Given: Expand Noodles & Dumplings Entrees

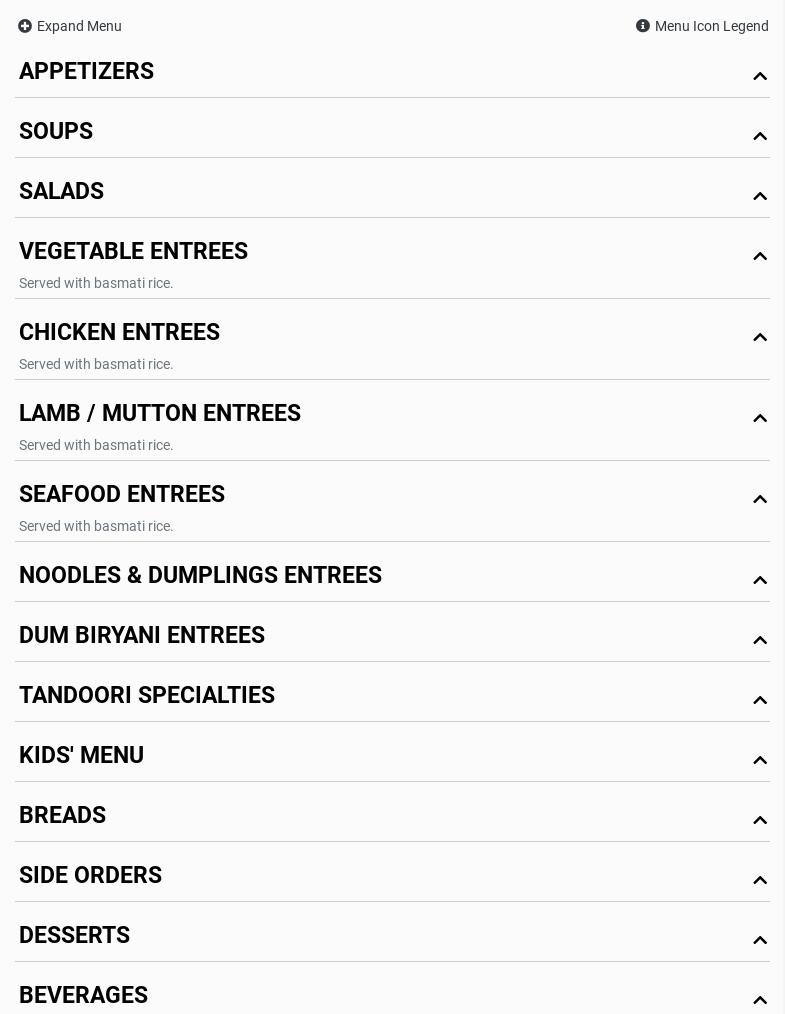Looking at the screenshot, I should [201, 576].
